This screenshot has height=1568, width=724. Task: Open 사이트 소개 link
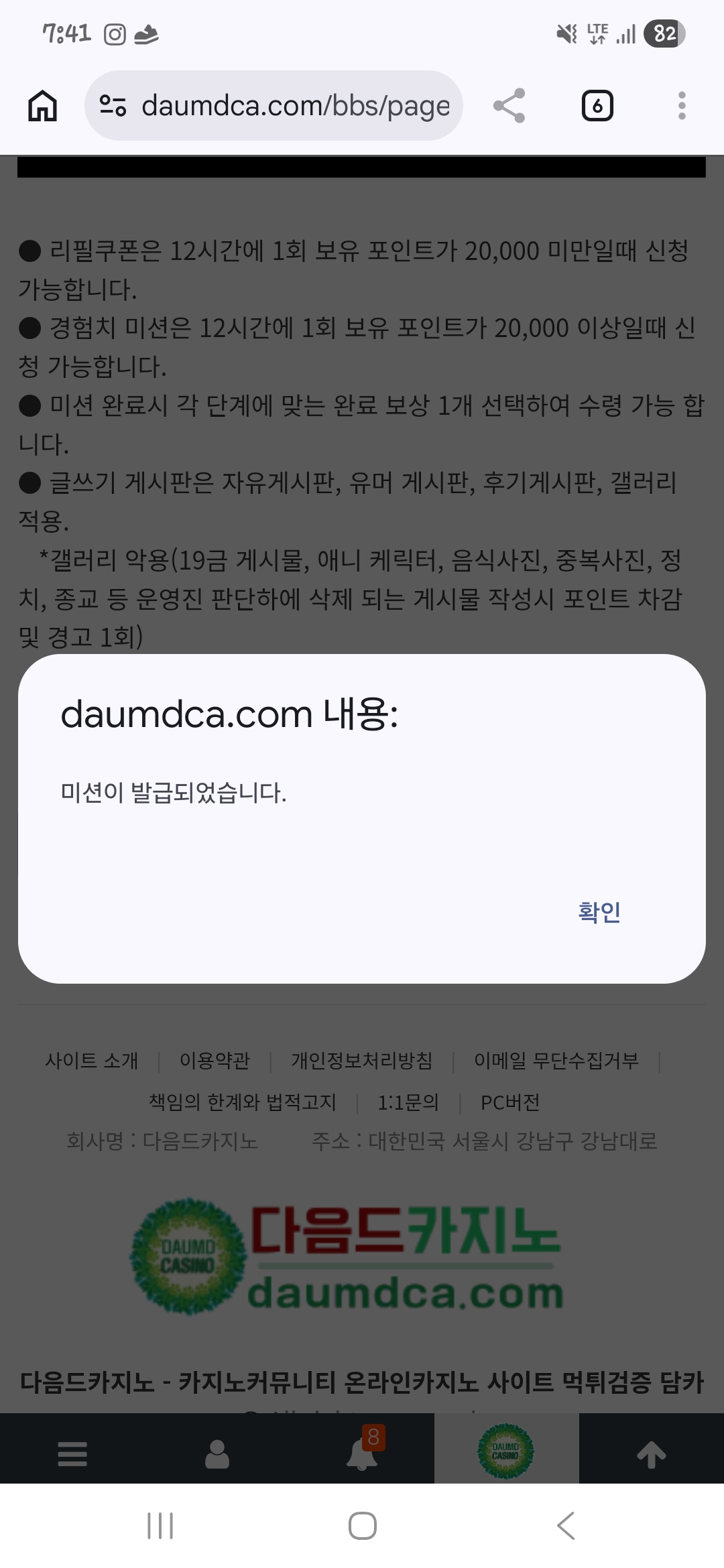point(92,1061)
